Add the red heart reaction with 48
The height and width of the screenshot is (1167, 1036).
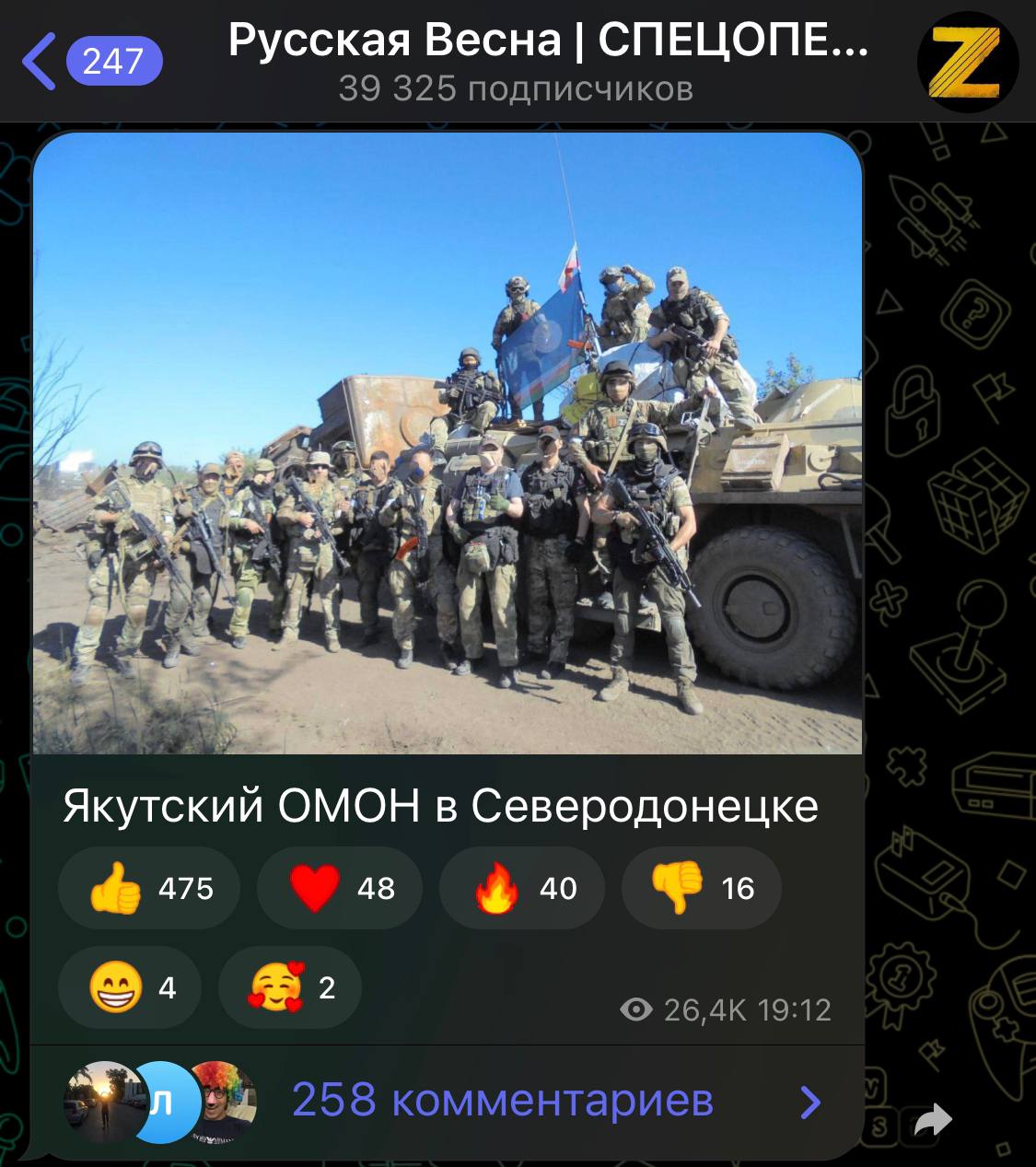[x=339, y=888]
